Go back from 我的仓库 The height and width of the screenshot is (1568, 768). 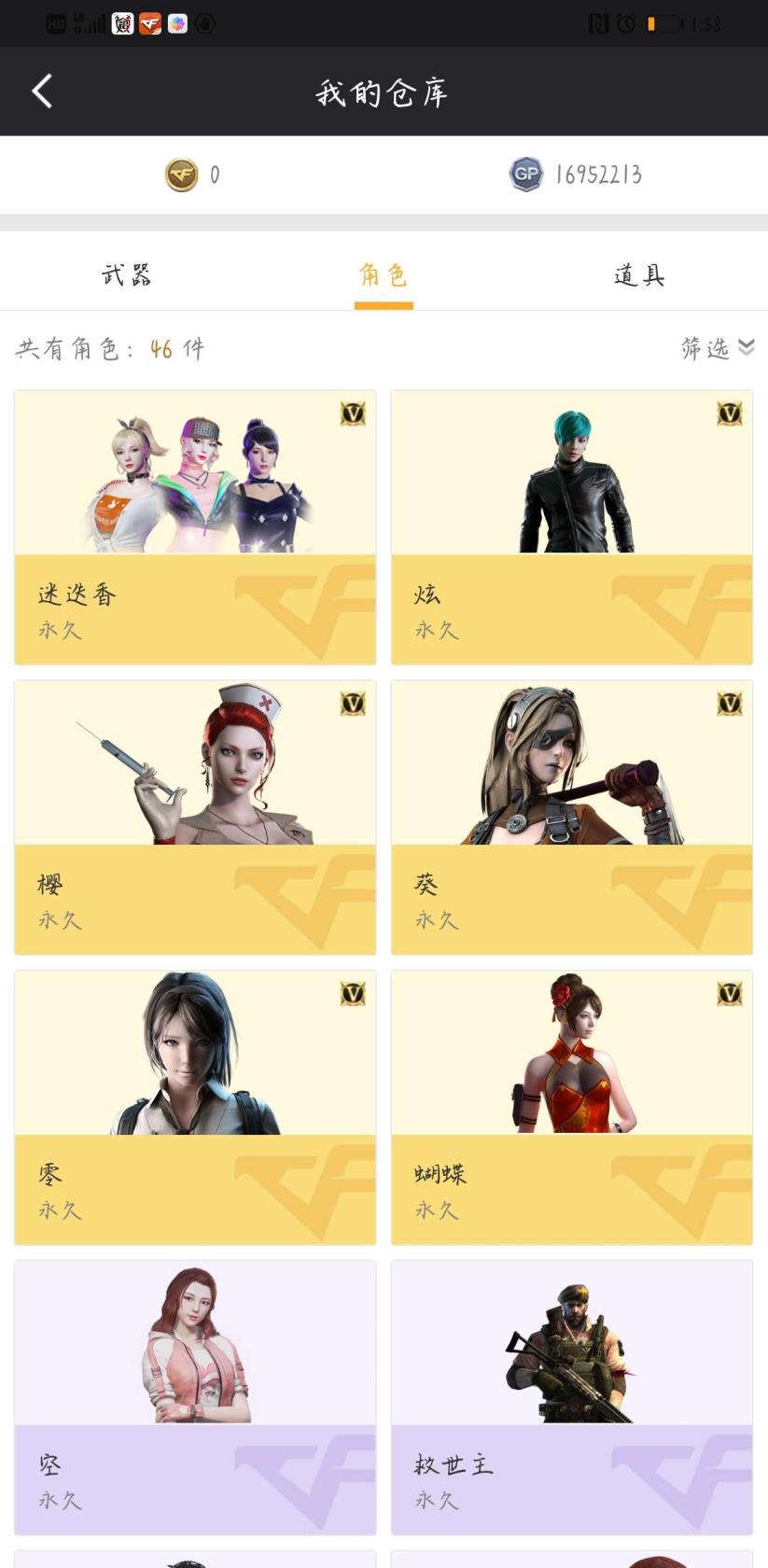click(42, 91)
